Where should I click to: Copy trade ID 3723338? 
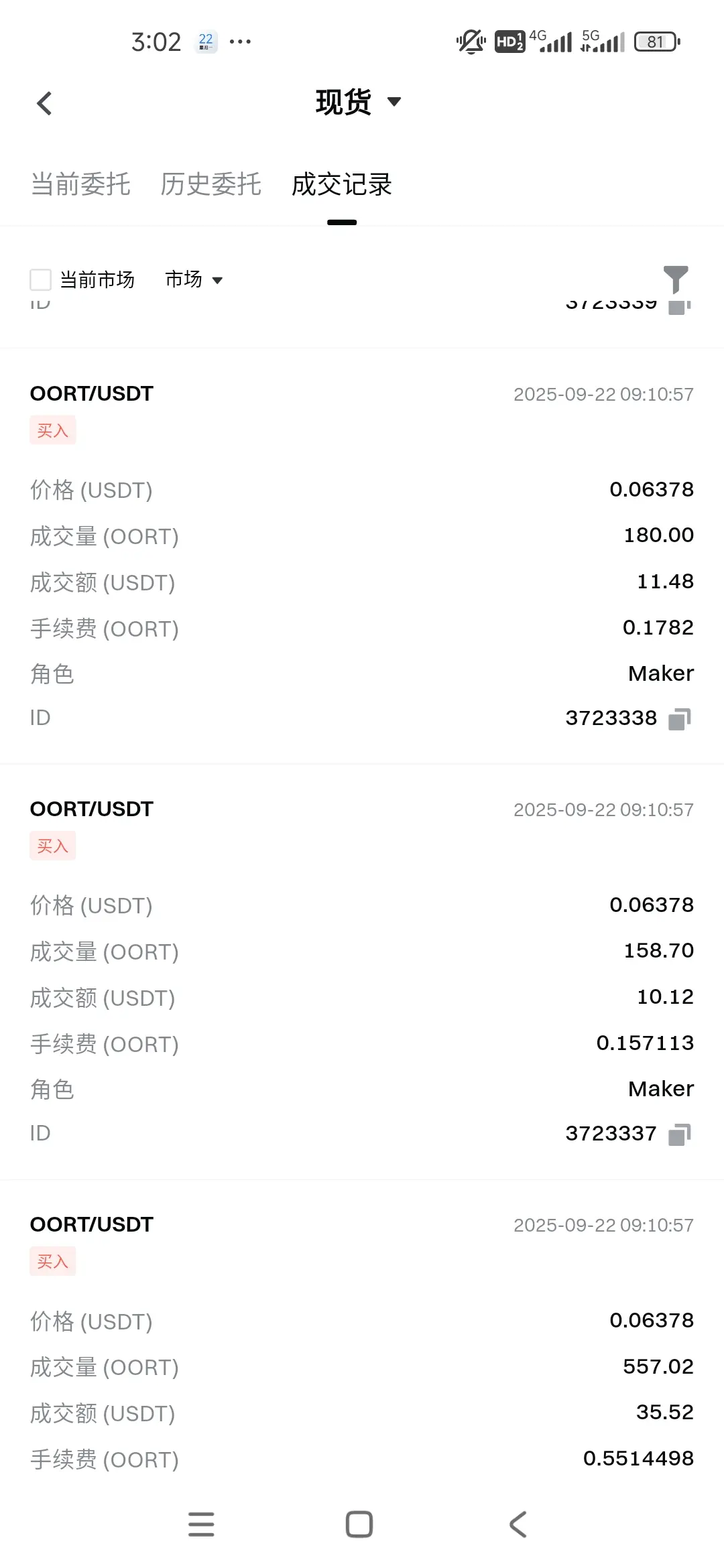(x=679, y=719)
